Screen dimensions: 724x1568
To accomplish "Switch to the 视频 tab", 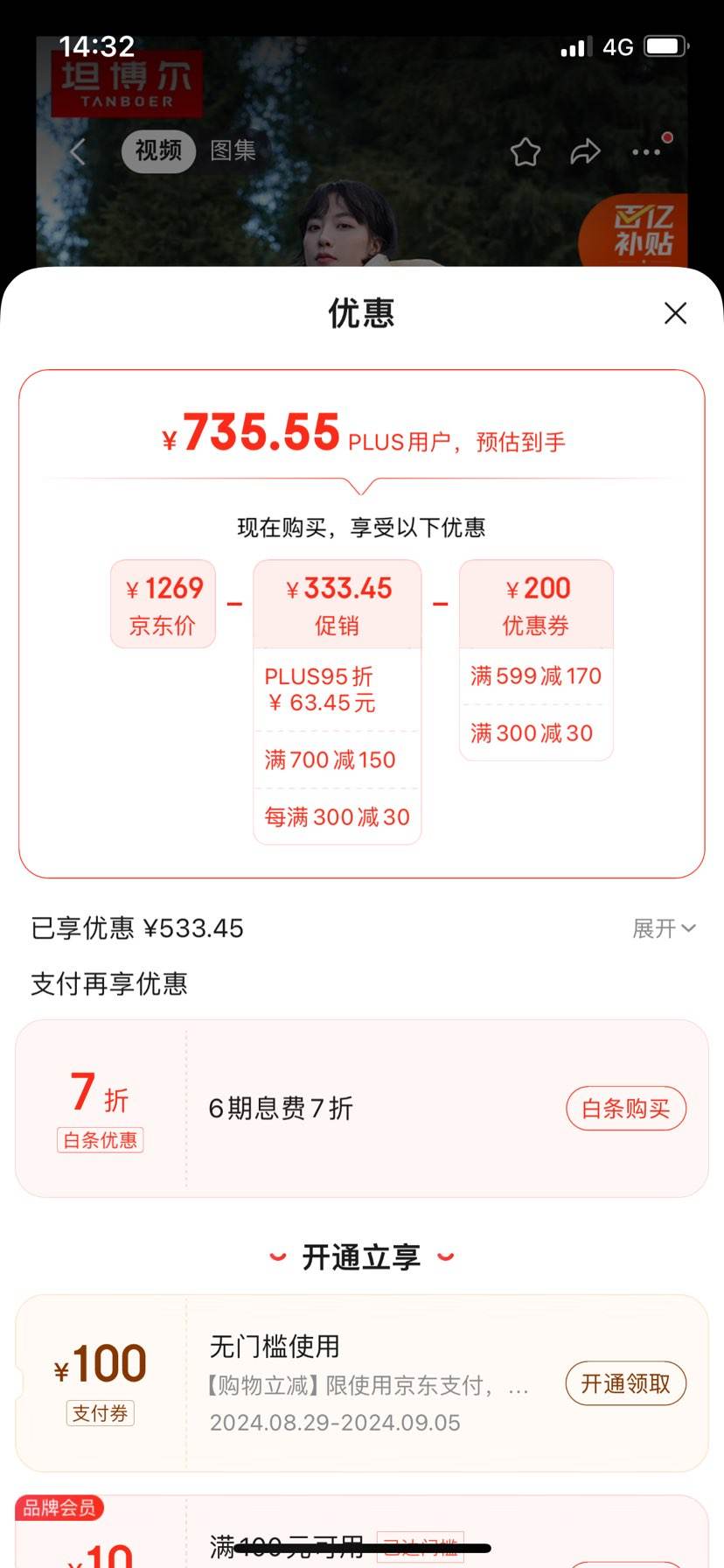I will 158,150.
